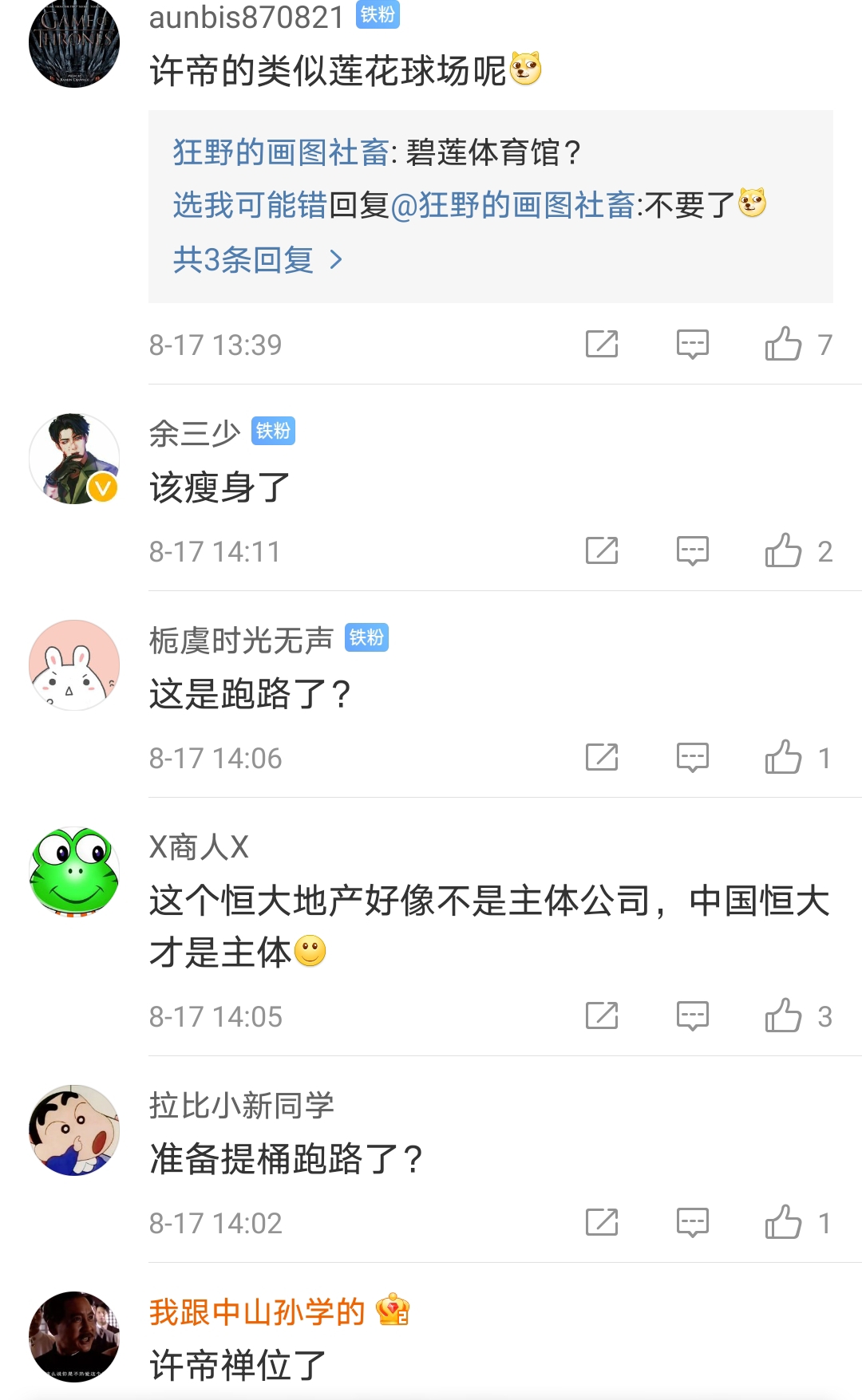This screenshot has width=862, height=1400.
Task: Forward 栀虞时光无声's comment
Action: coord(603,758)
